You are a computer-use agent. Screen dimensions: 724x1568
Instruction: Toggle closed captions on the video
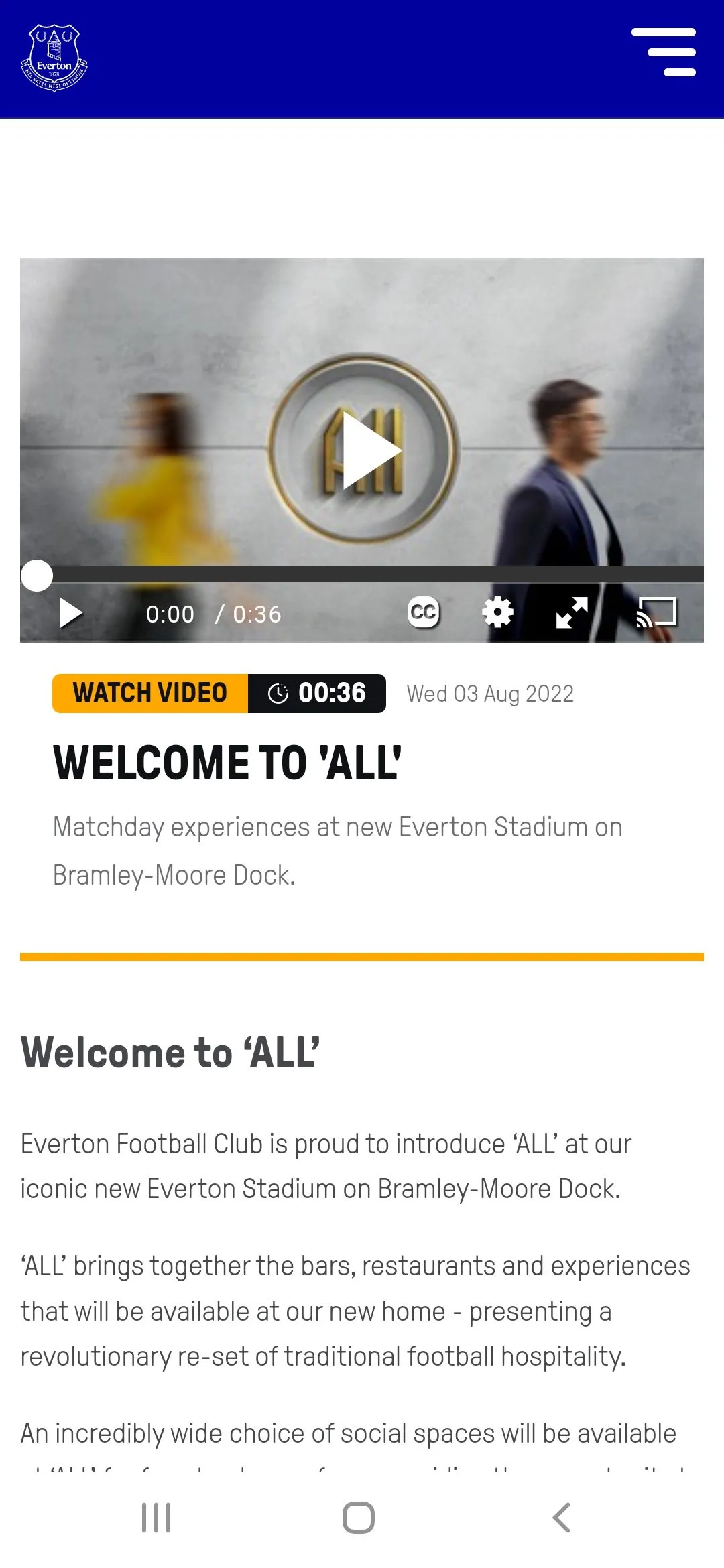[x=424, y=612]
